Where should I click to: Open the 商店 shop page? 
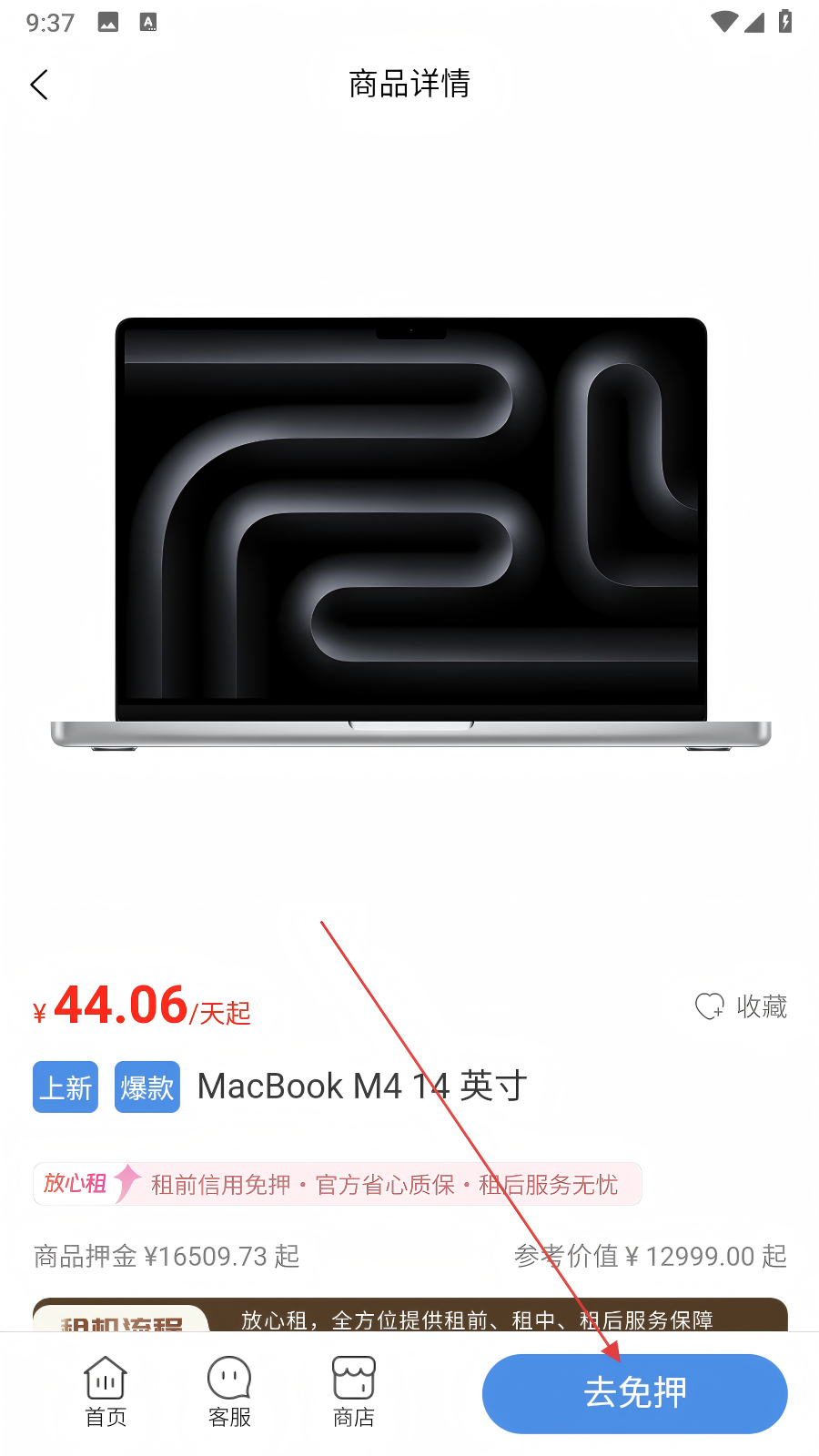tap(354, 1391)
